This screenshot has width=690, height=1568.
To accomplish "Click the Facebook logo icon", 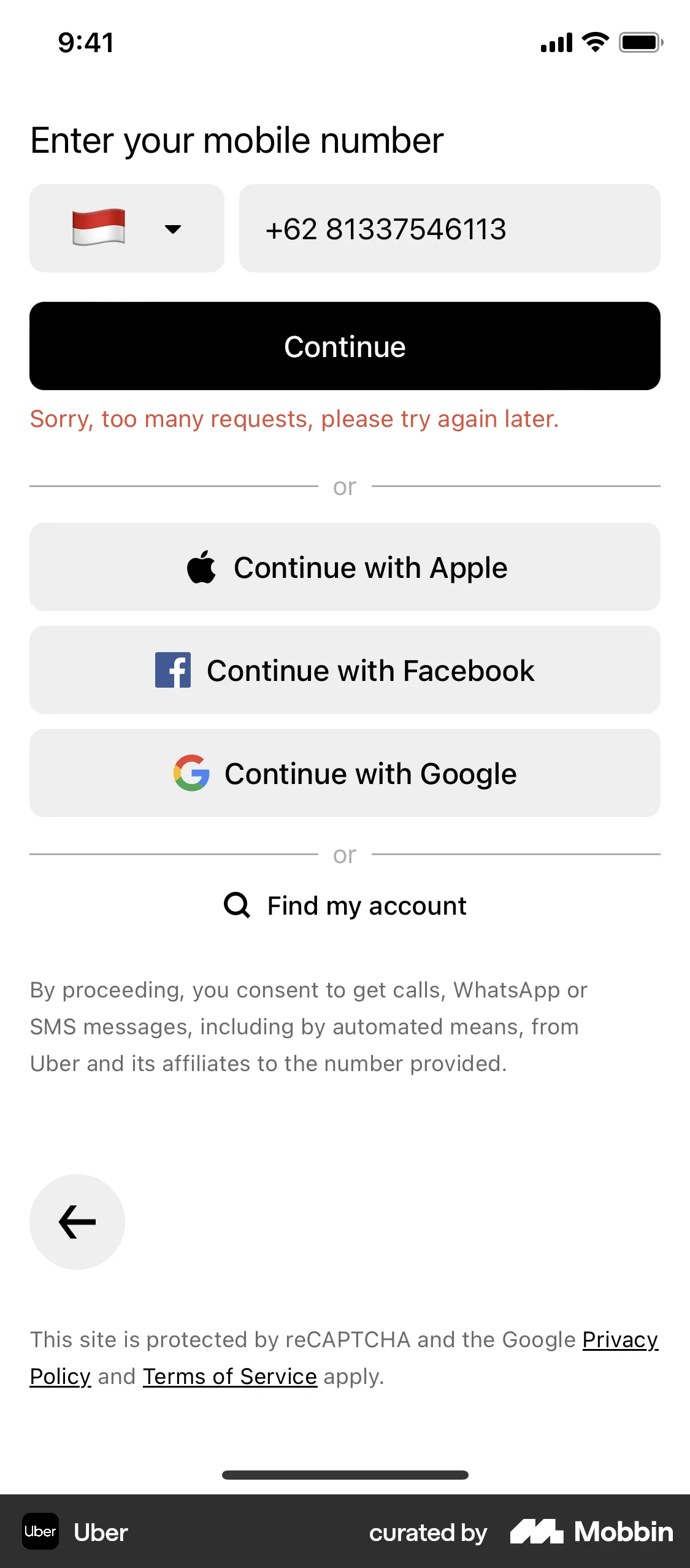I will [174, 670].
